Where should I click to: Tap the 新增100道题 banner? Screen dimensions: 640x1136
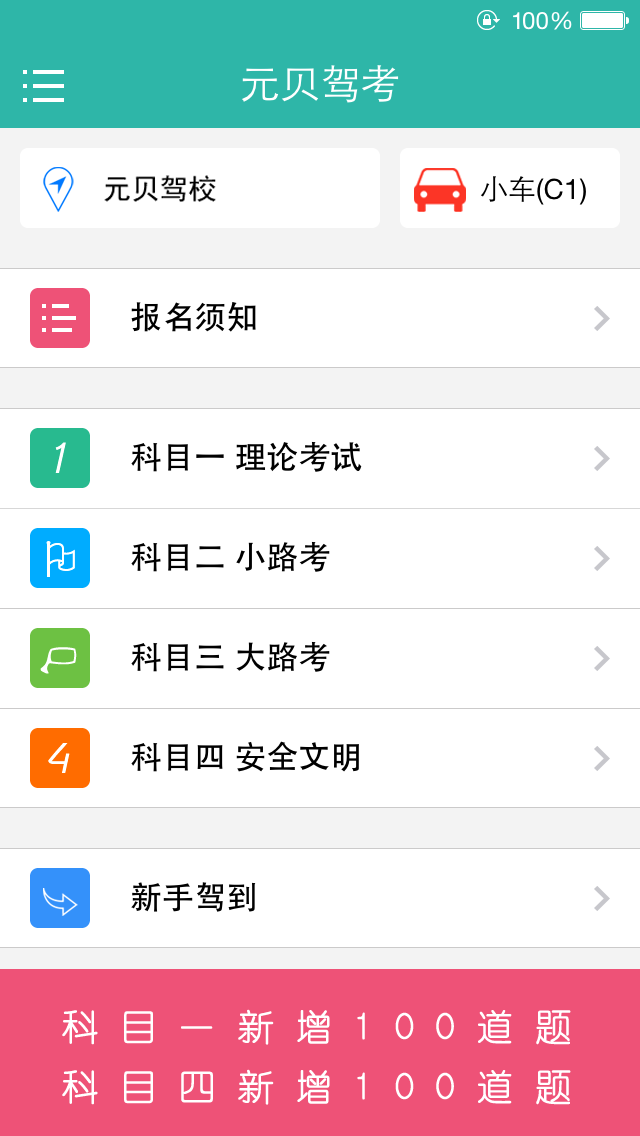pos(320,1053)
